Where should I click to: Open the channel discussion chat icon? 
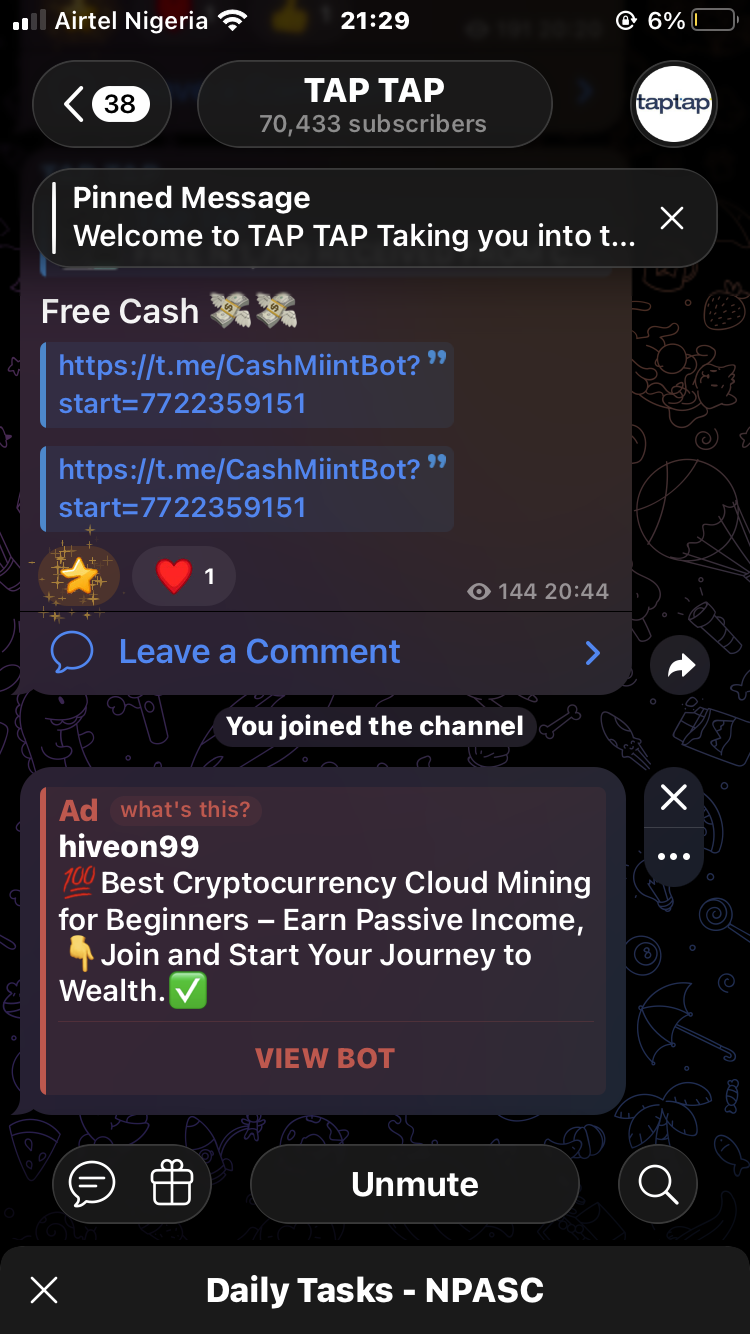coord(92,1185)
